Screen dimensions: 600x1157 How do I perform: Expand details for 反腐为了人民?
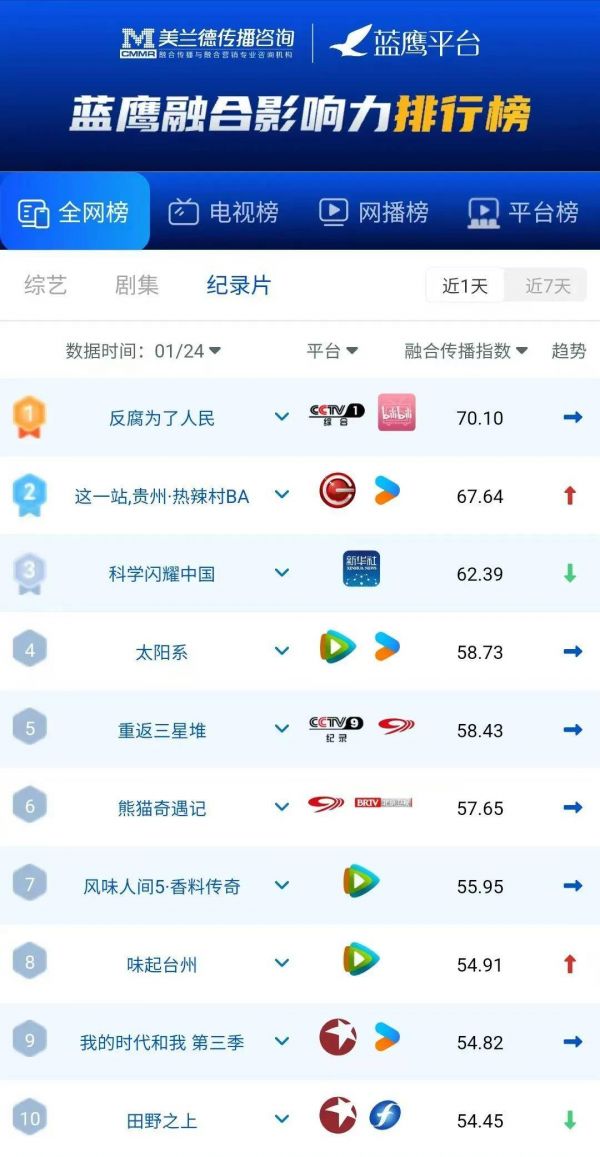pos(282,417)
